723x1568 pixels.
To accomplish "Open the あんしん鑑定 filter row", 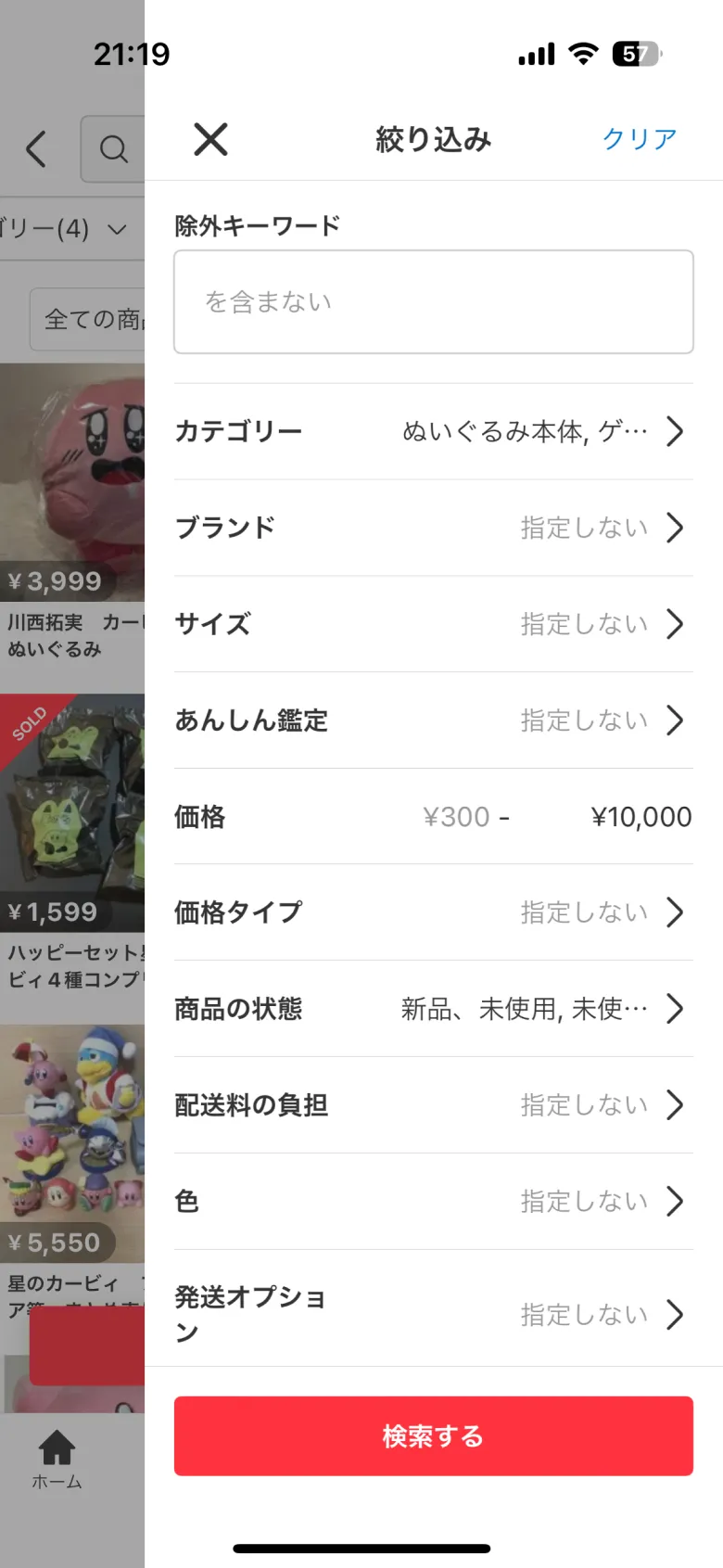I will point(433,720).
